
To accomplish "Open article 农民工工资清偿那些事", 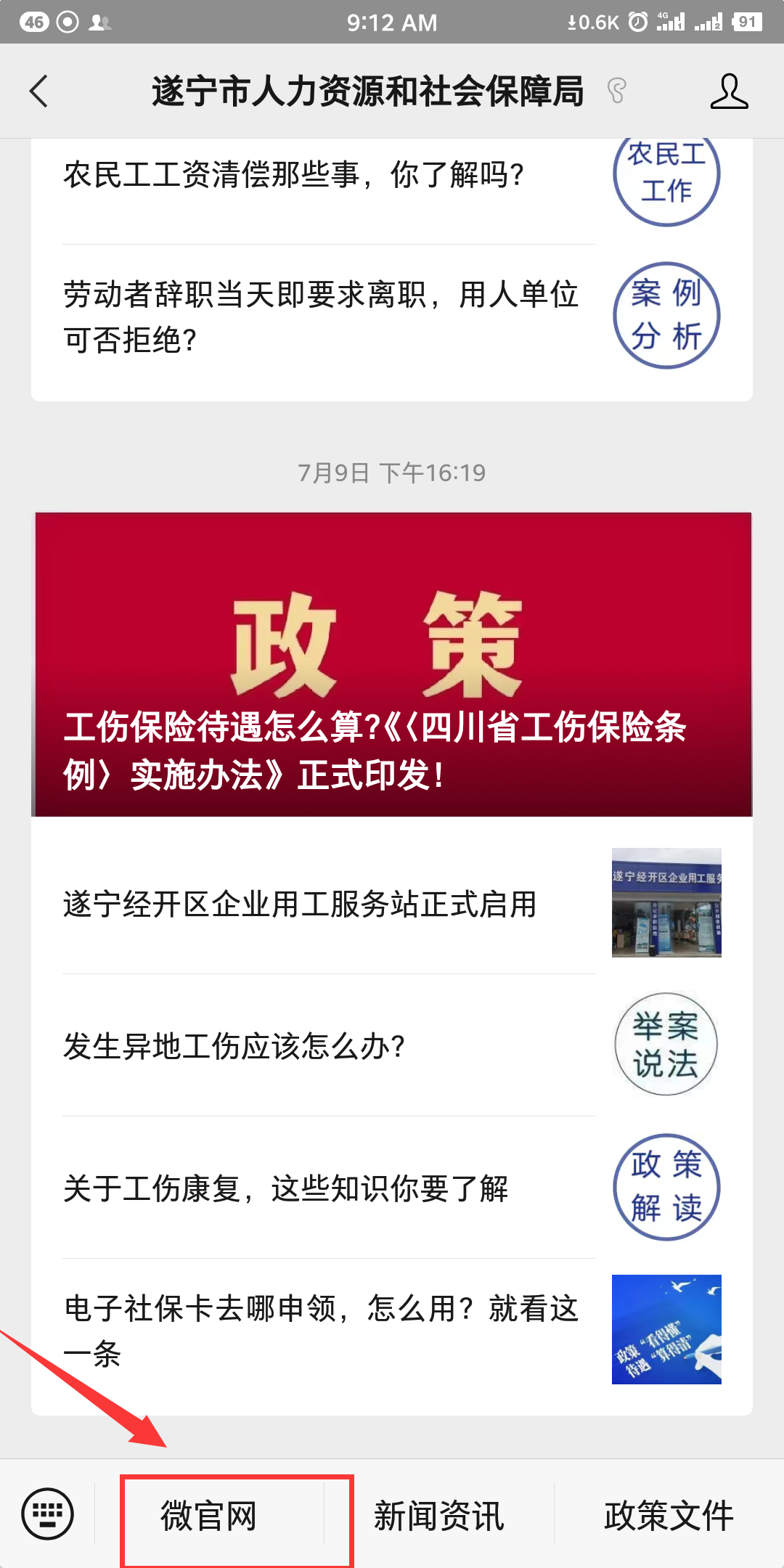I will pos(293,175).
